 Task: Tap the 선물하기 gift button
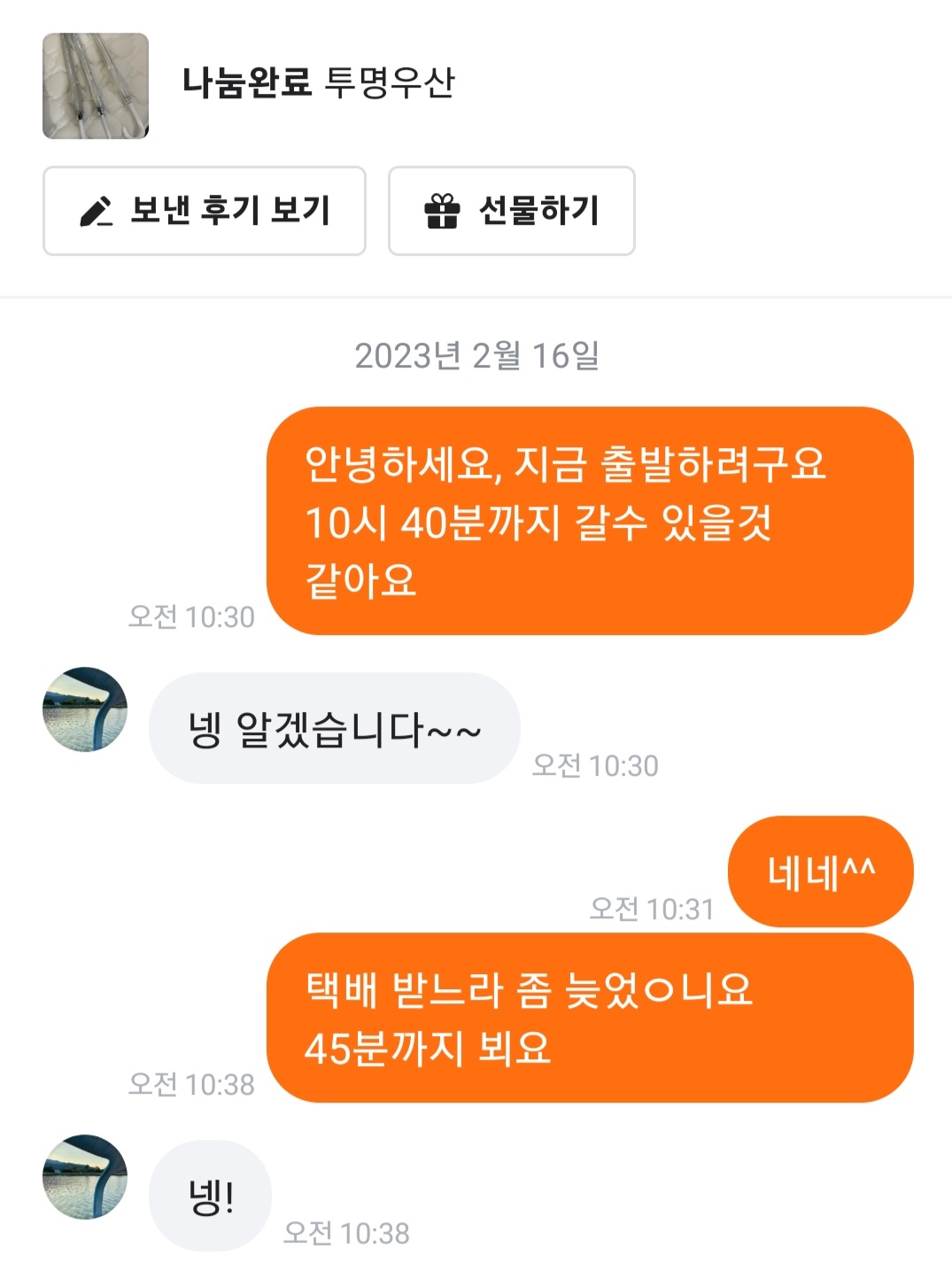(511, 211)
